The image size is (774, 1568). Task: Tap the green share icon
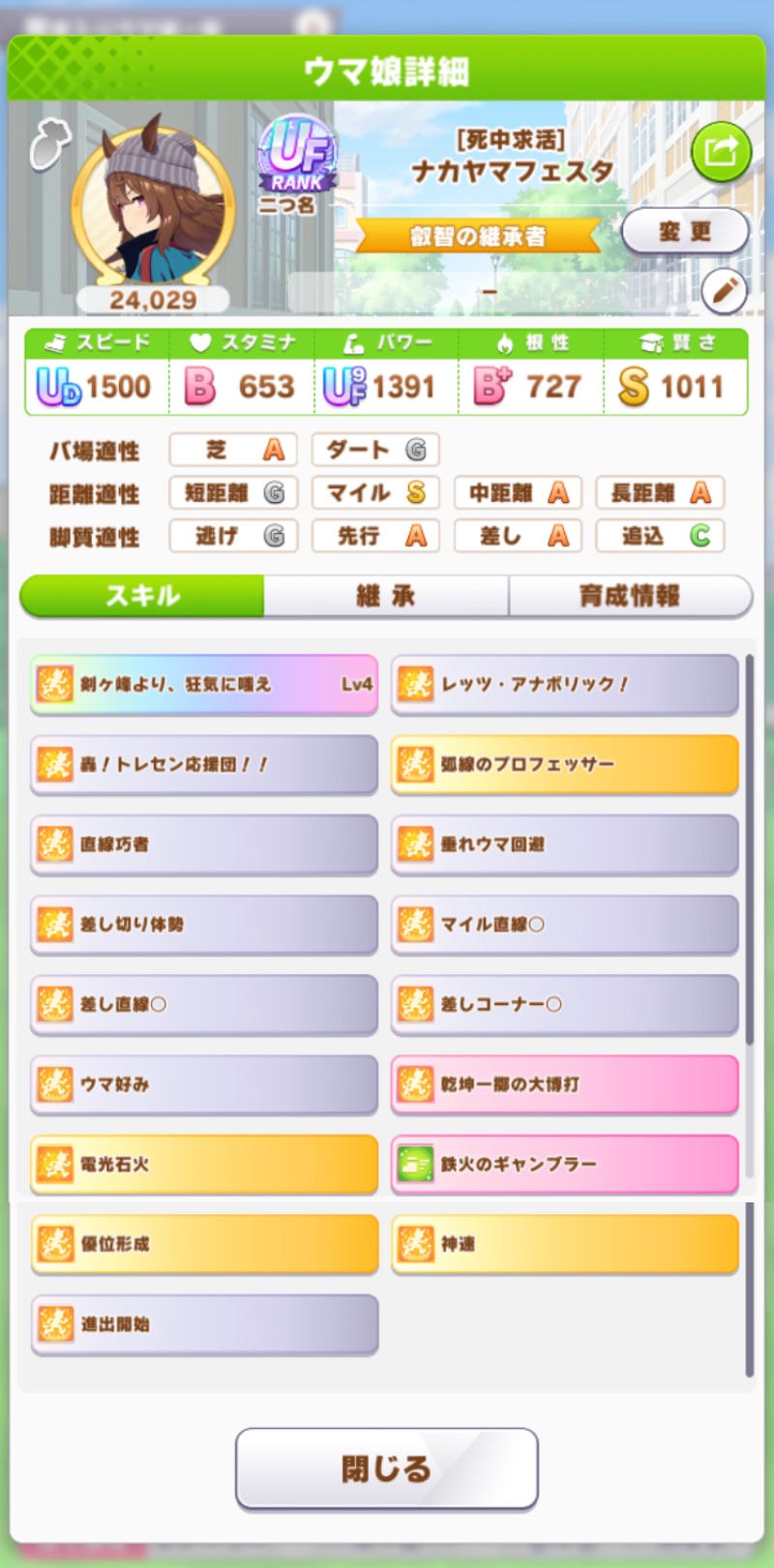click(721, 152)
